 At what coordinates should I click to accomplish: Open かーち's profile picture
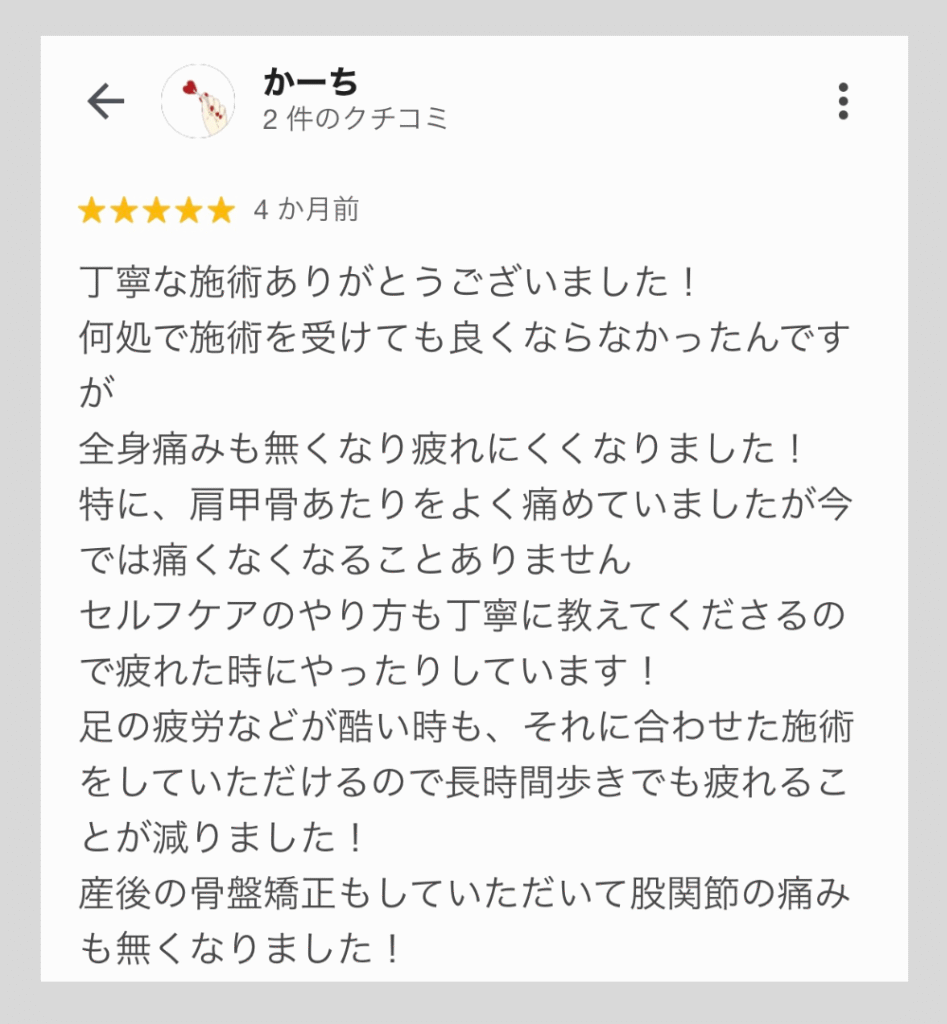point(198,101)
